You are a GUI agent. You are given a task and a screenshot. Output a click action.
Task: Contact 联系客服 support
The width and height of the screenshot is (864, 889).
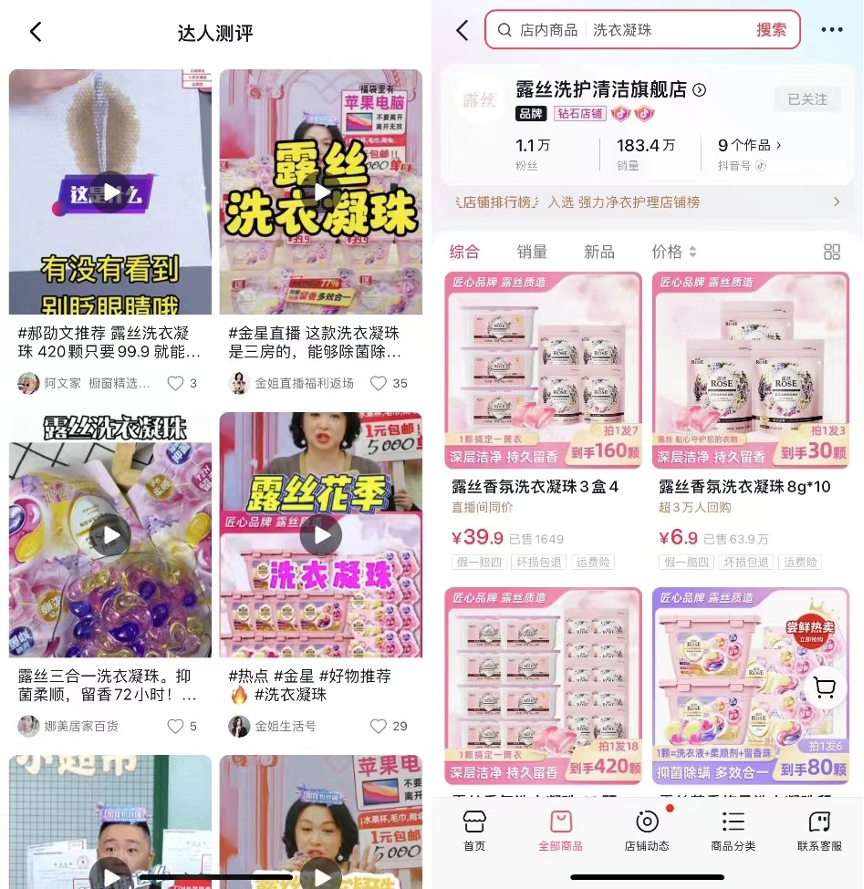pyautogui.click(x=820, y=830)
